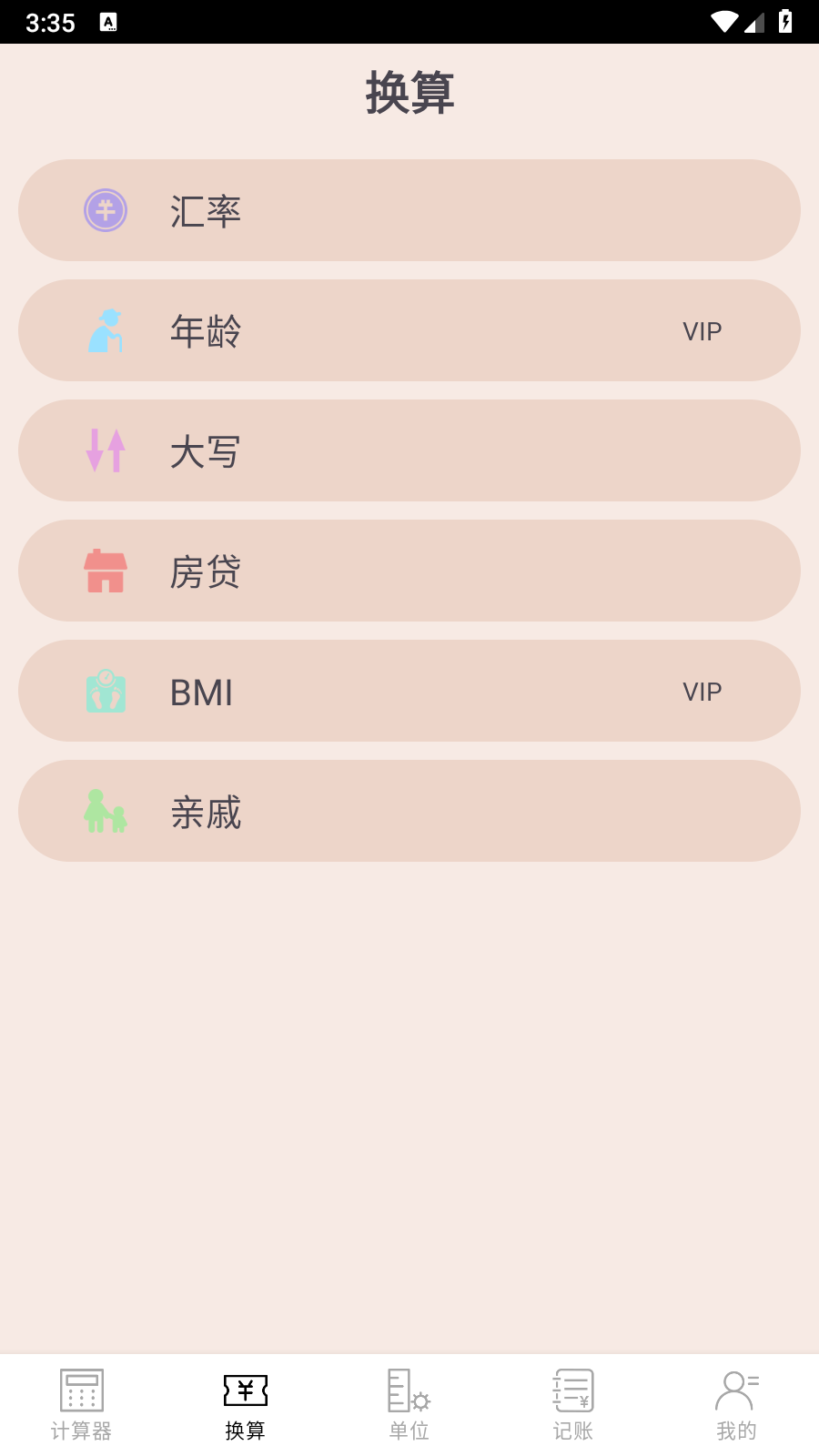
Task: Select the unit converter icon above 单位
Action: coord(409,1390)
